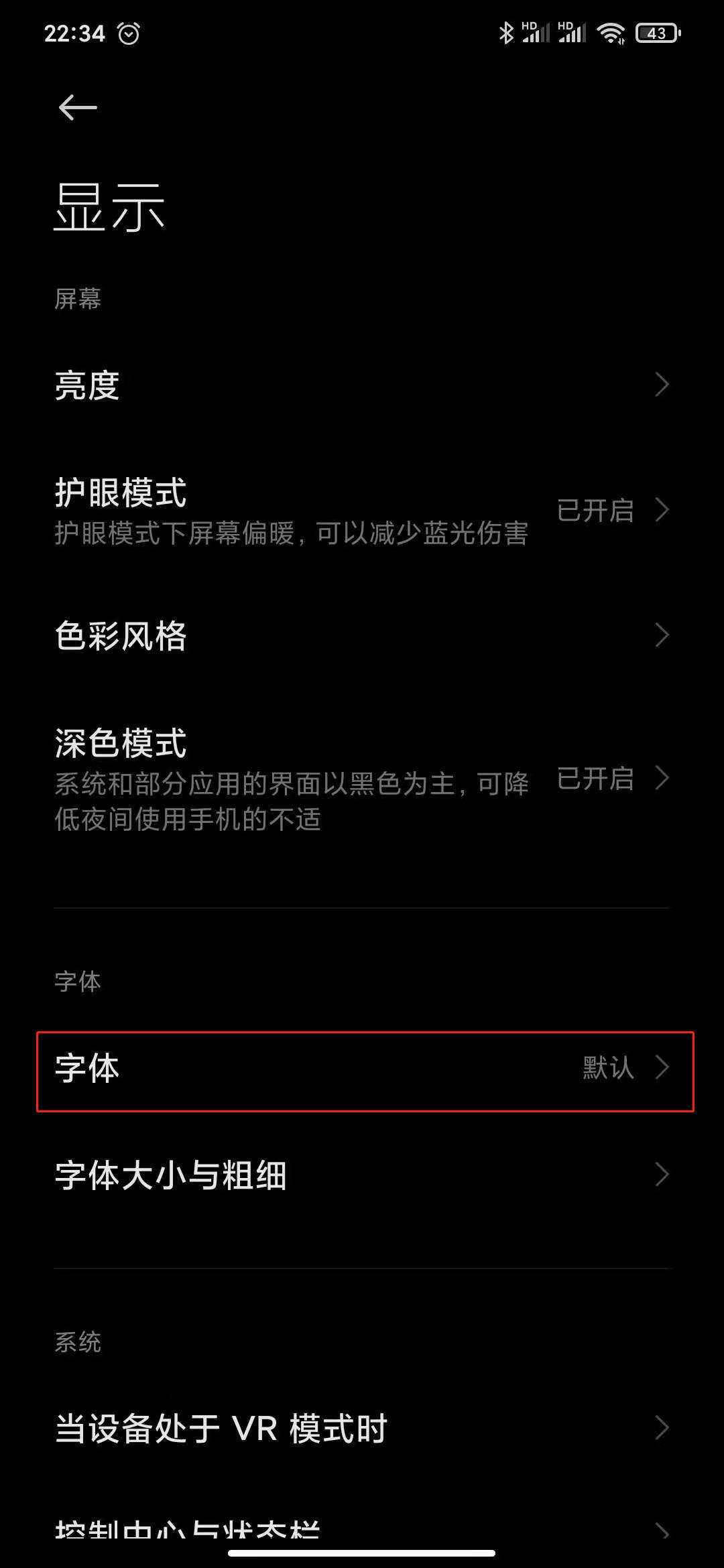Tap 已开启 next to 护眼模式
724x1568 pixels.
pos(595,511)
